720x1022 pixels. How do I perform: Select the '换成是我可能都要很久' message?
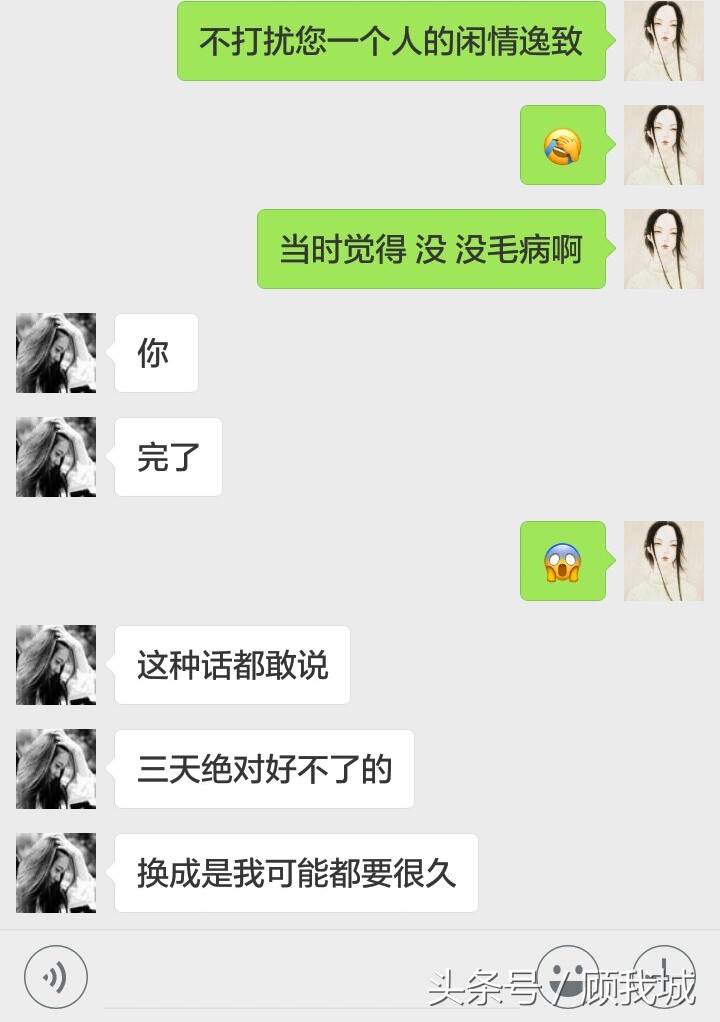click(297, 872)
